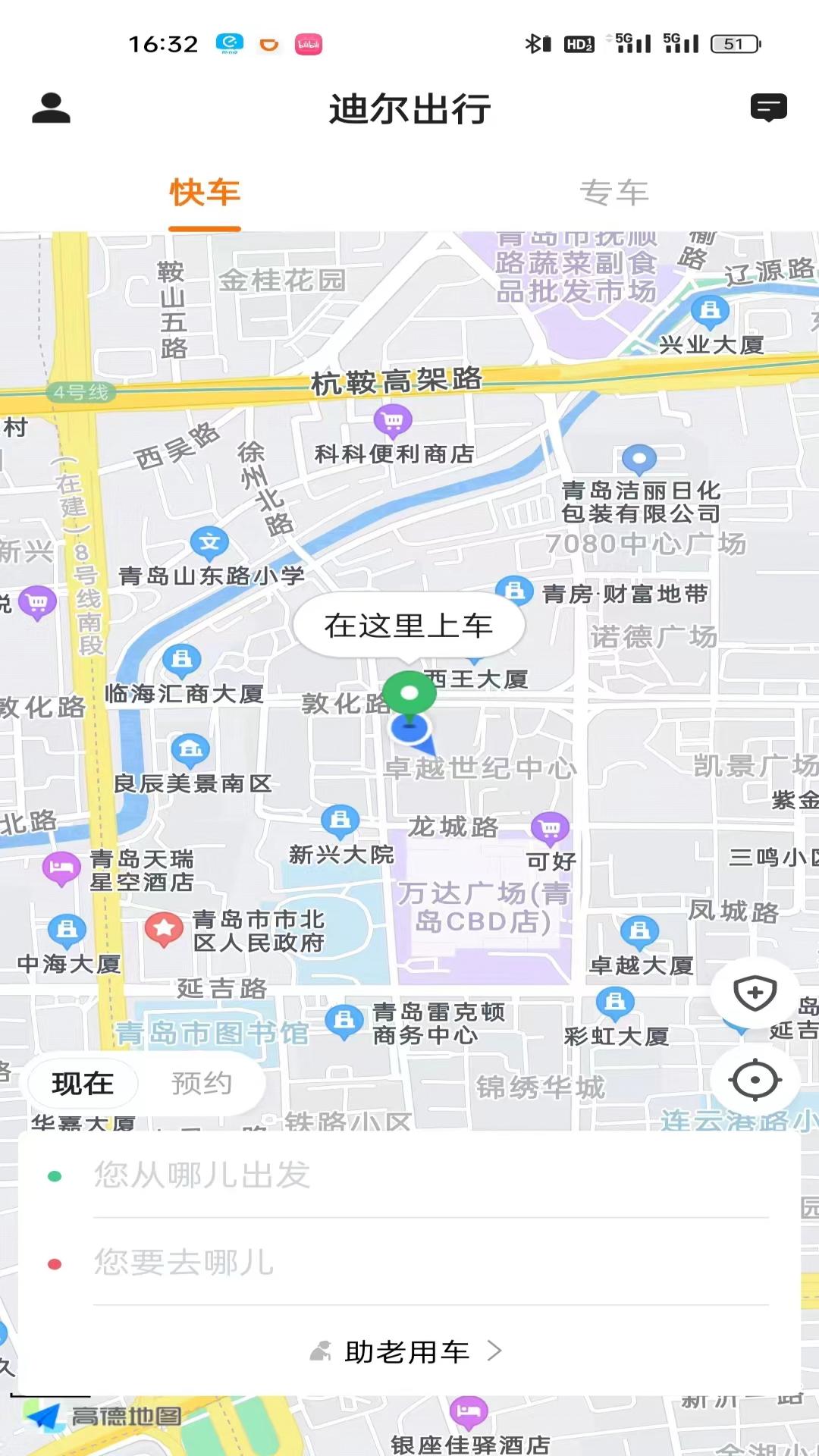Screen dimensions: 819x1456
Task: Open 助老用车 elderly ride service
Action: coord(408,1351)
